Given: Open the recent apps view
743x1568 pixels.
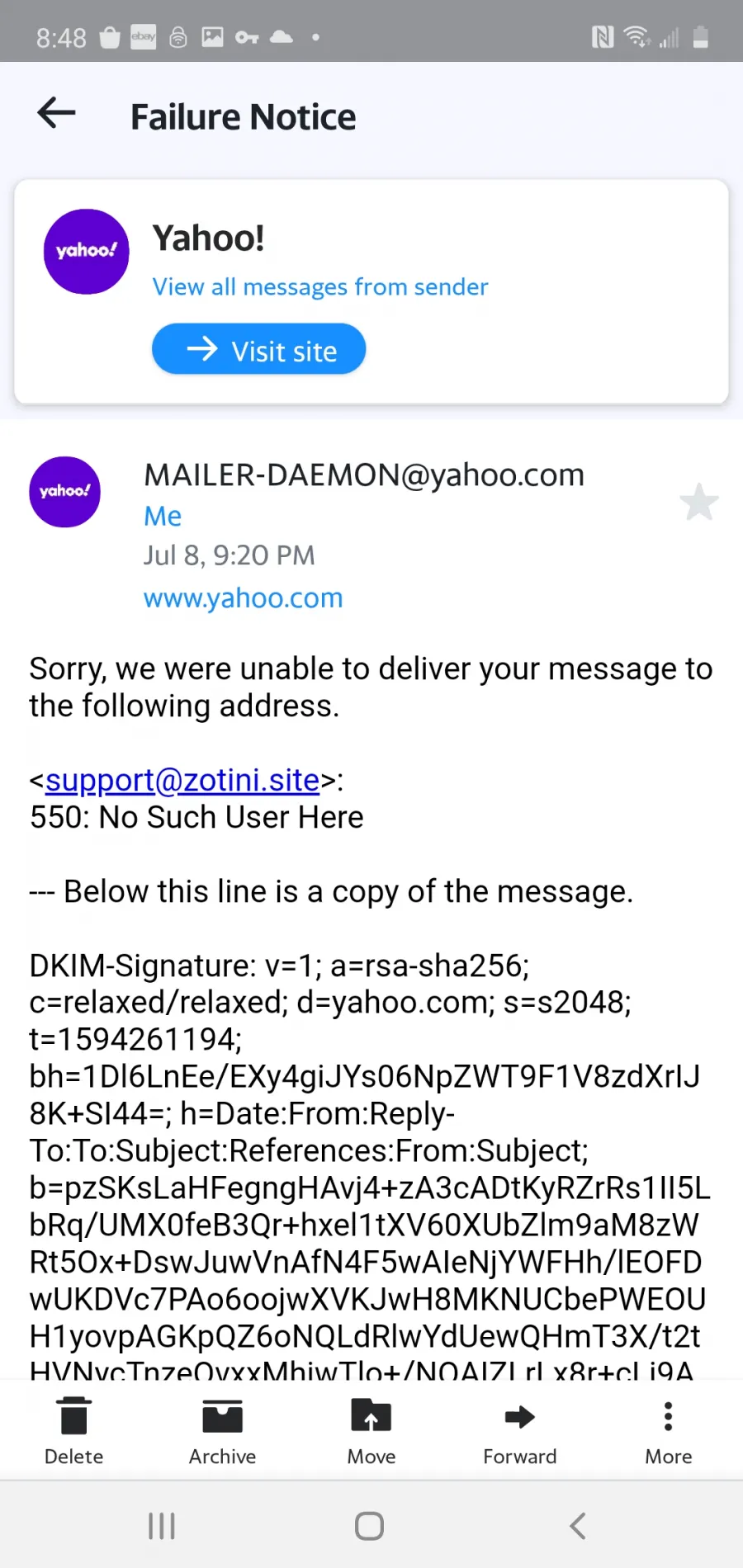Looking at the screenshot, I should [x=162, y=1526].
